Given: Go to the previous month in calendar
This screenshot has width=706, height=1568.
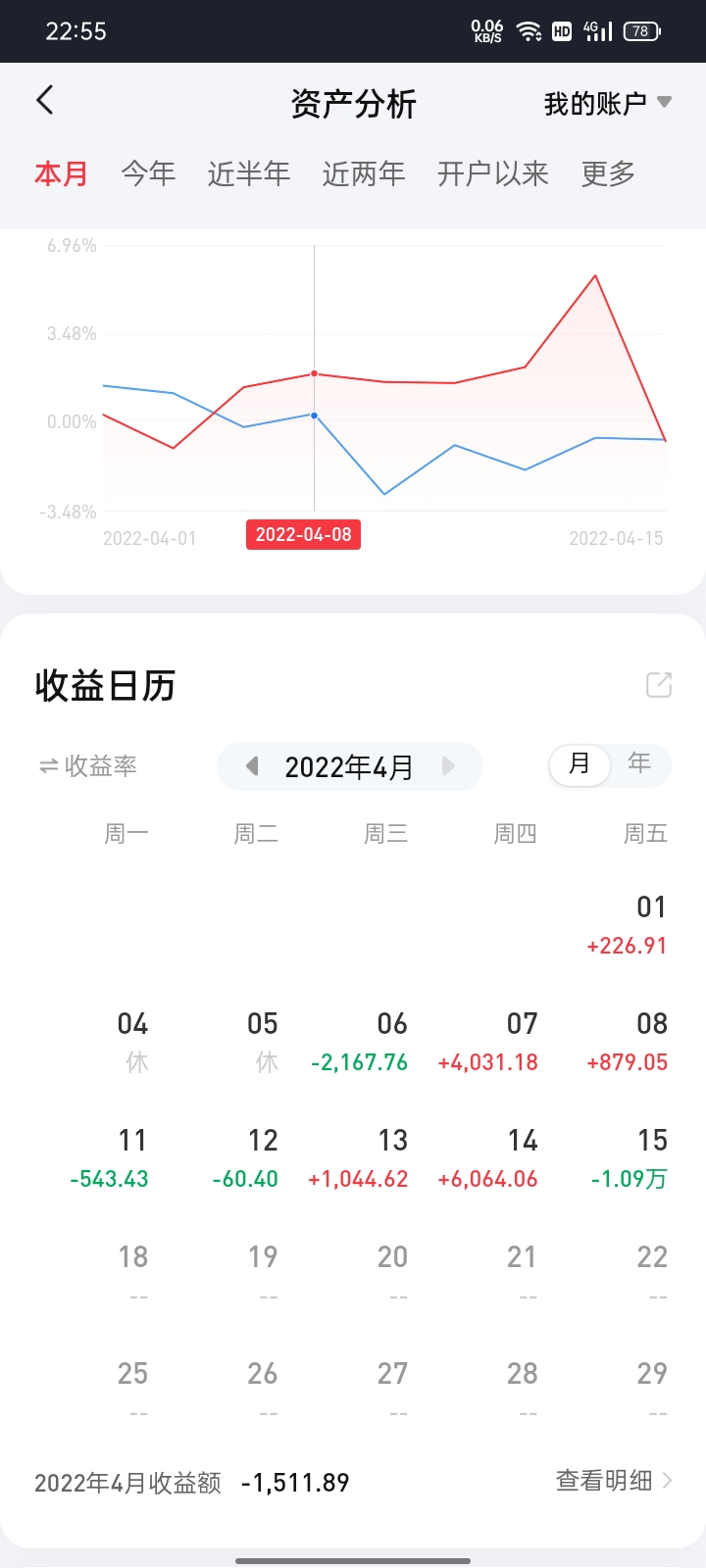Looking at the screenshot, I should tap(252, 765).
